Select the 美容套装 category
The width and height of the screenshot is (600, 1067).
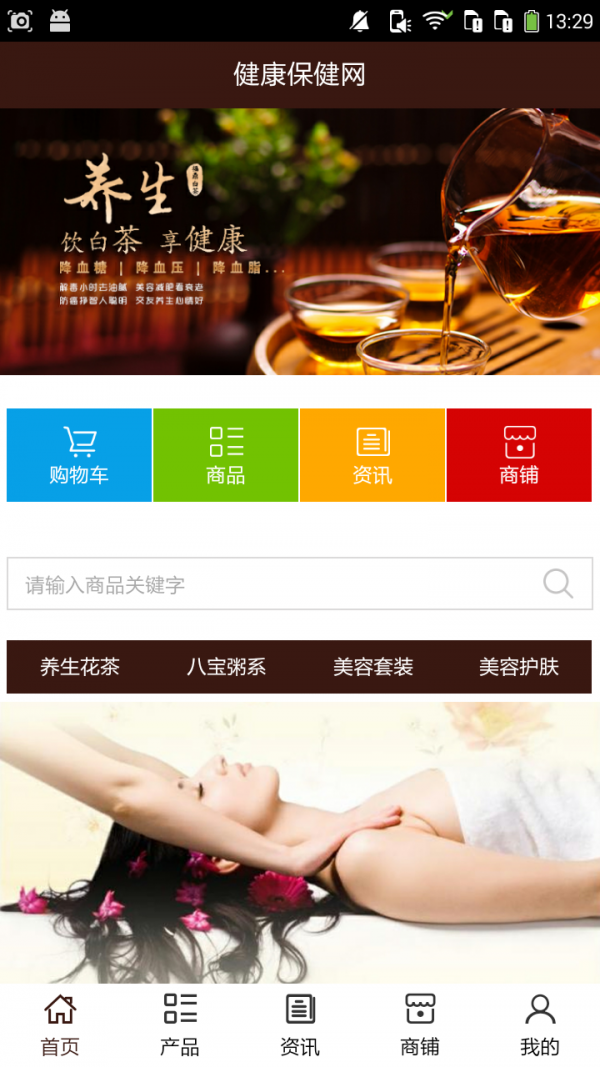[x=373, y=667]
